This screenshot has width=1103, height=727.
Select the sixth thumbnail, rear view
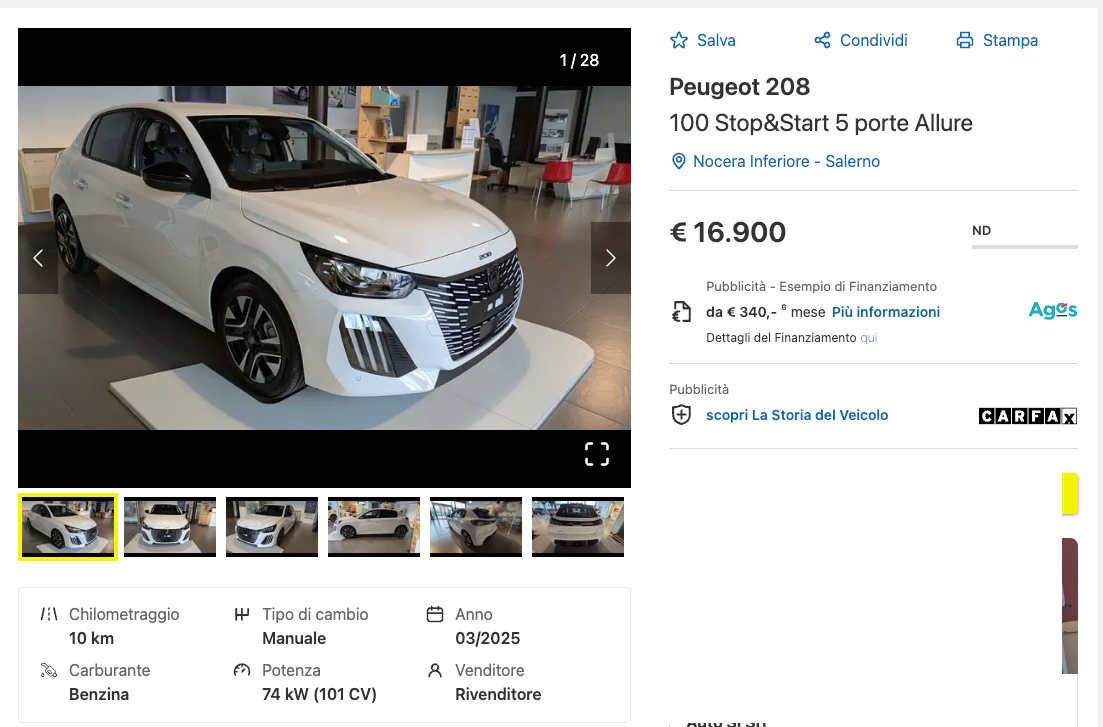pos(578,527)
